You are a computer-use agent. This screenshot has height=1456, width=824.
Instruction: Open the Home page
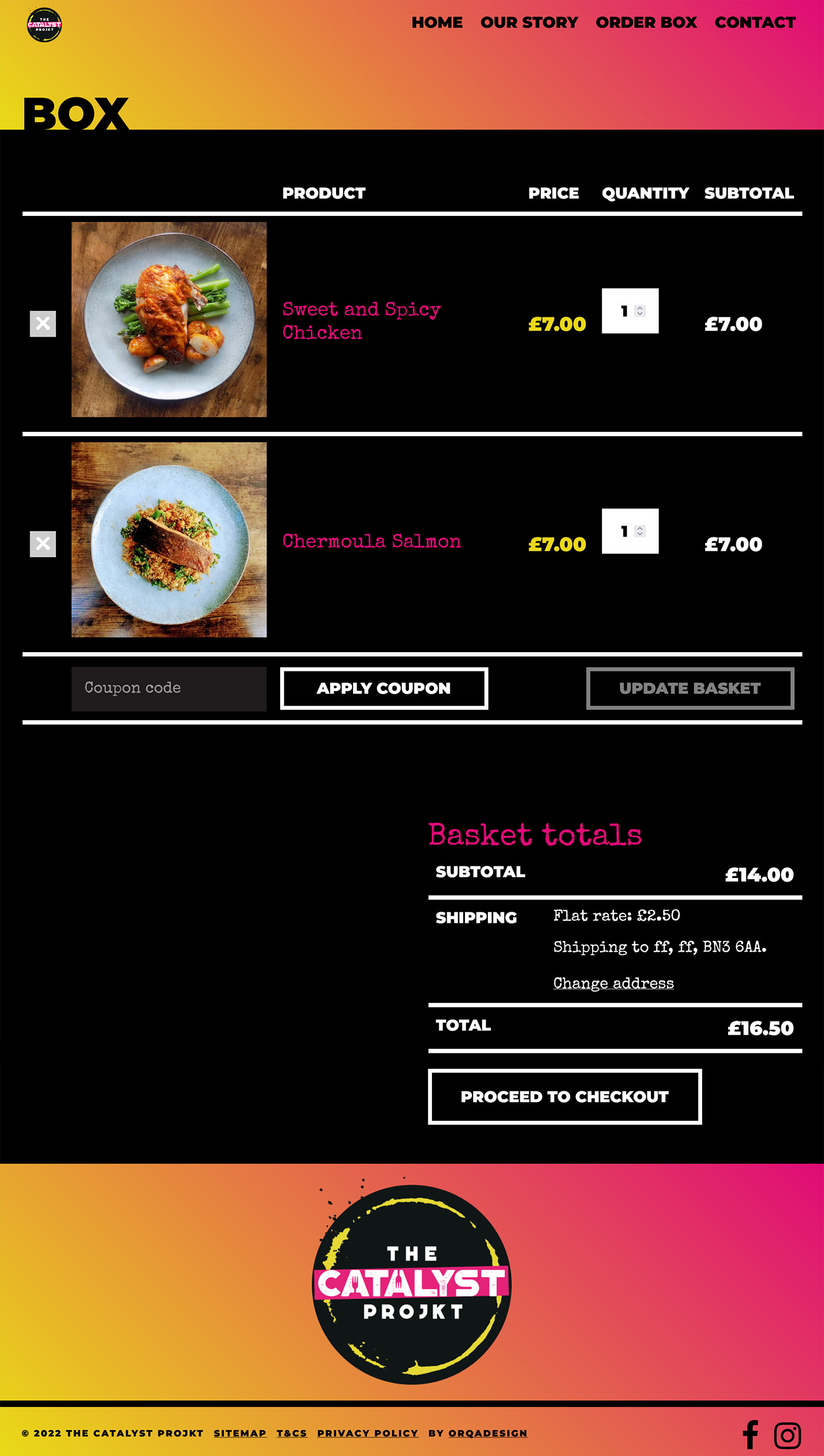(437, 22)
